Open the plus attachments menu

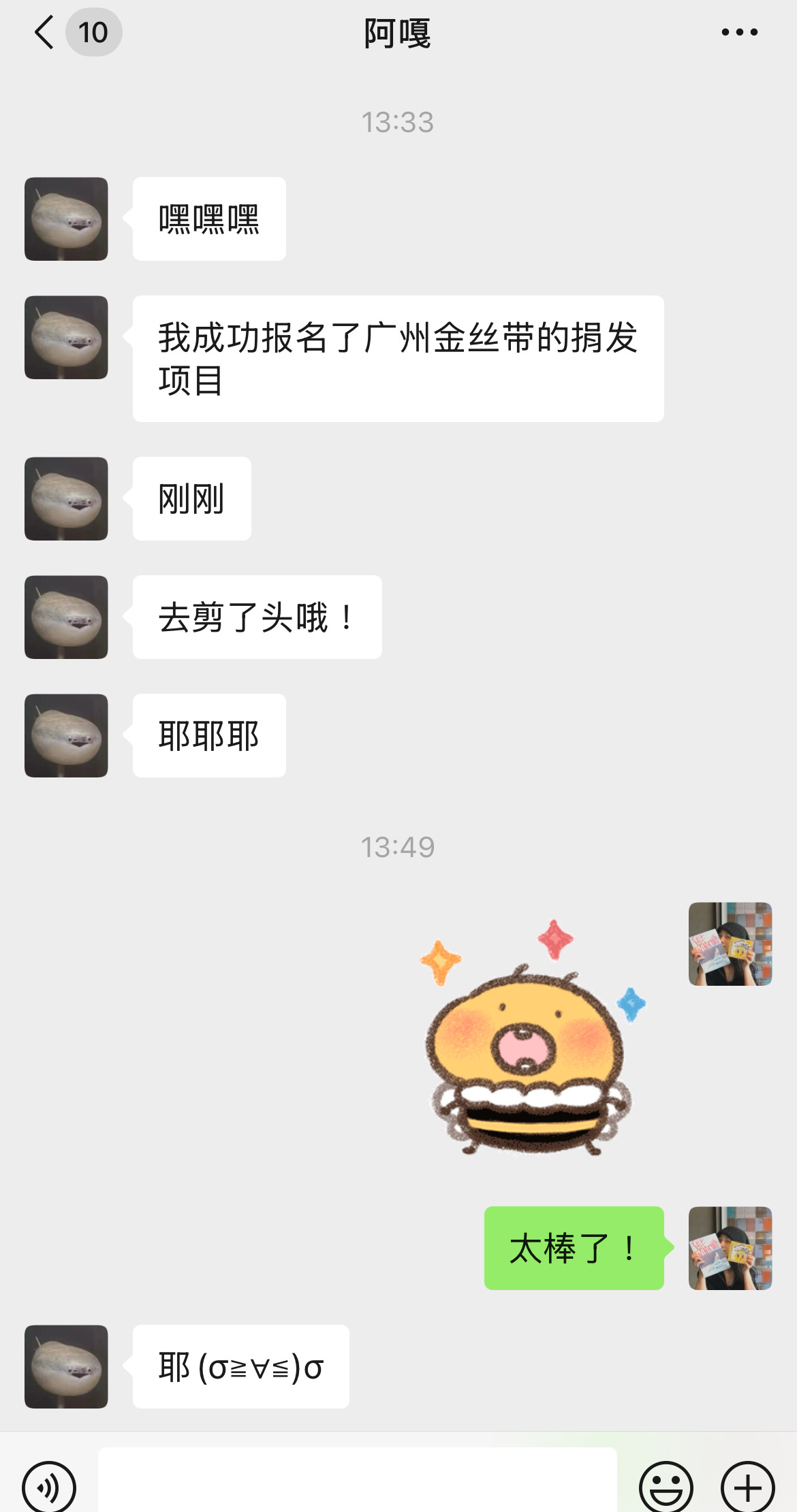[x=748, y=1487]
